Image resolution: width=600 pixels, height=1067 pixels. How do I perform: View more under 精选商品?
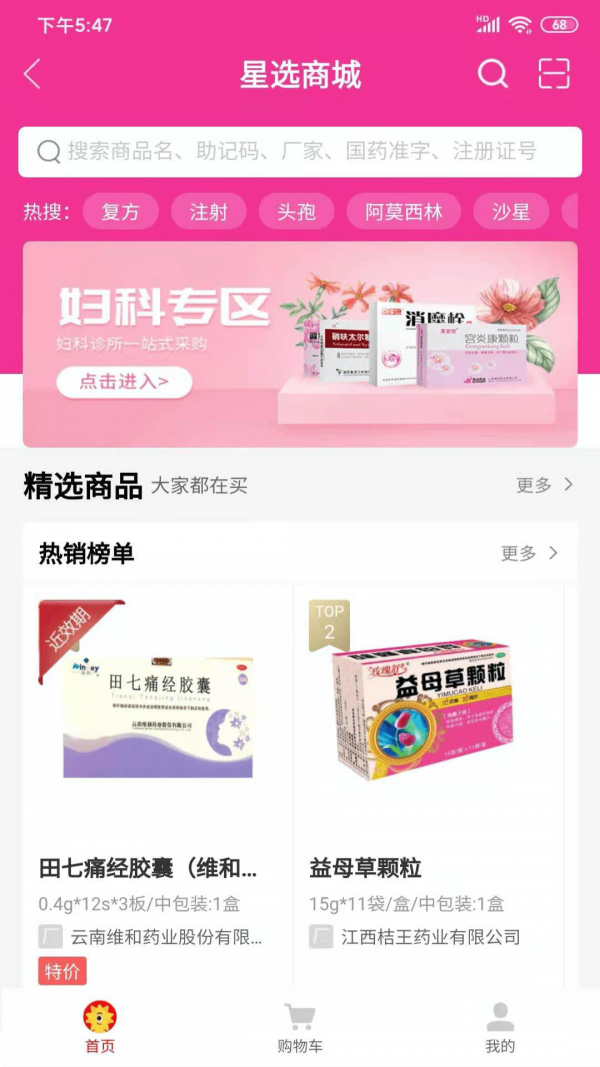(x=545, y=485)
